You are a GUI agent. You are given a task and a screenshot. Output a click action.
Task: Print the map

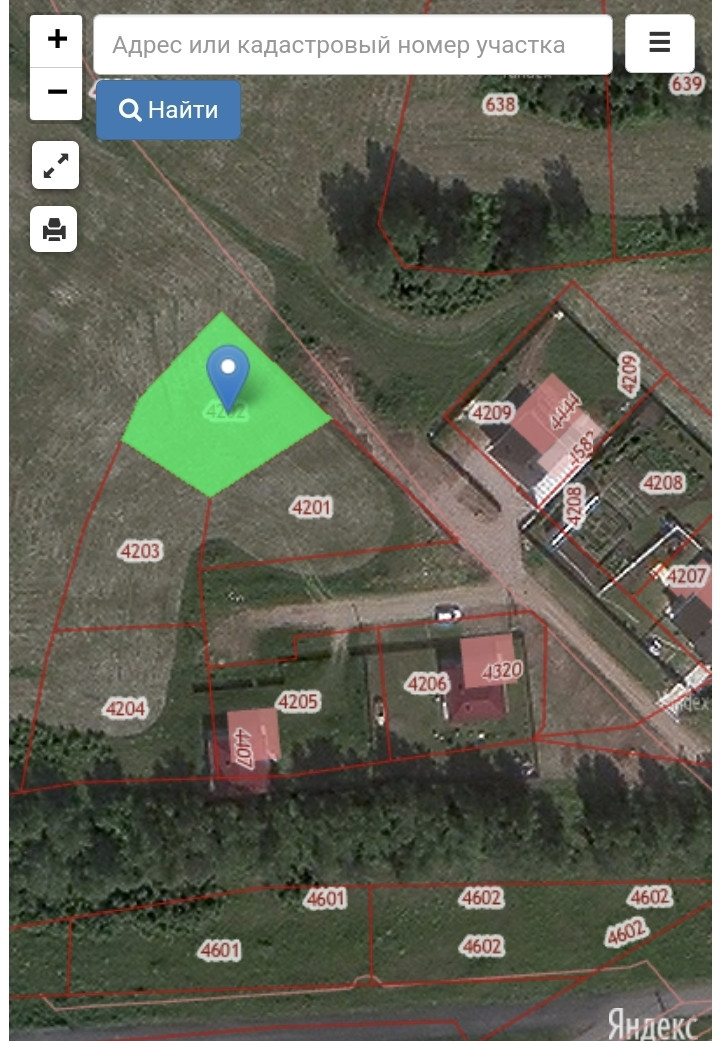click(54, 230)
